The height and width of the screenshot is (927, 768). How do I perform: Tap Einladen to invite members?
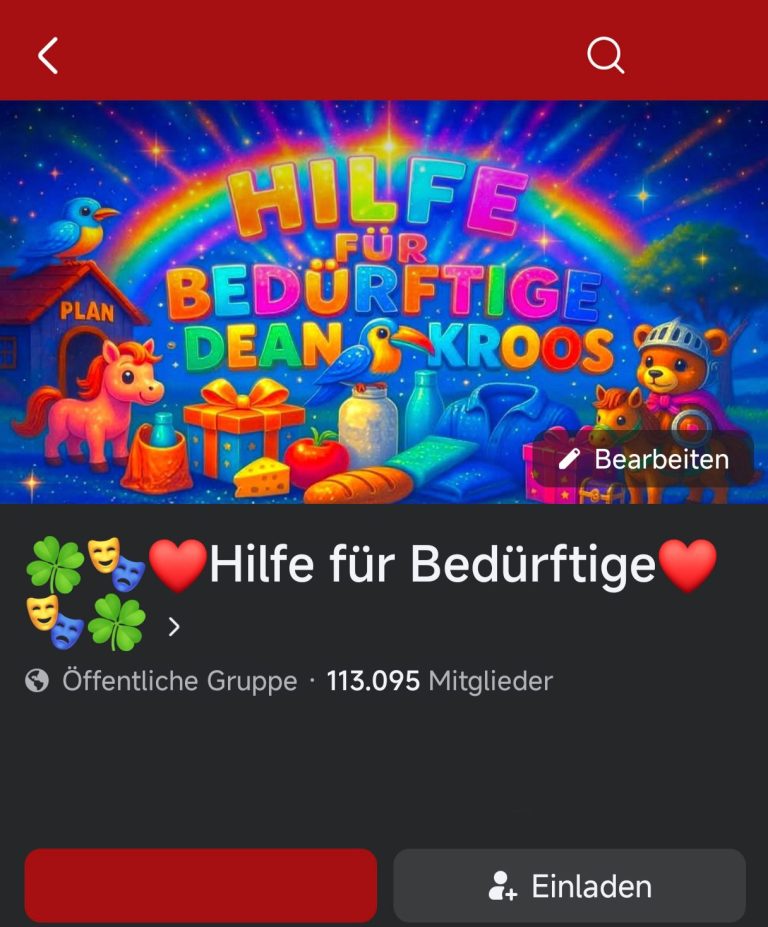[570, 886]
